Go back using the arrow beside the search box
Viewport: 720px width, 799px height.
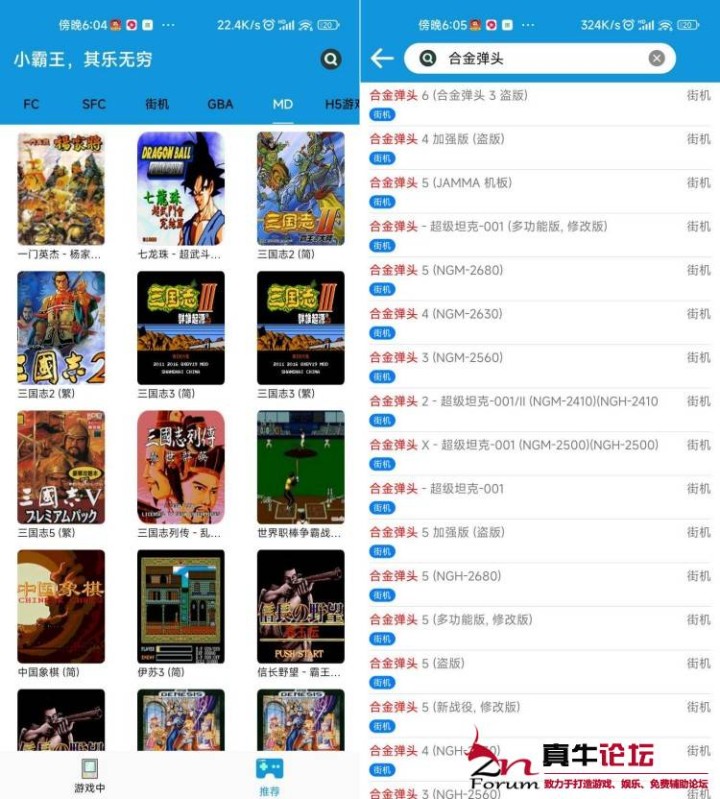click(x=382, y=59)
